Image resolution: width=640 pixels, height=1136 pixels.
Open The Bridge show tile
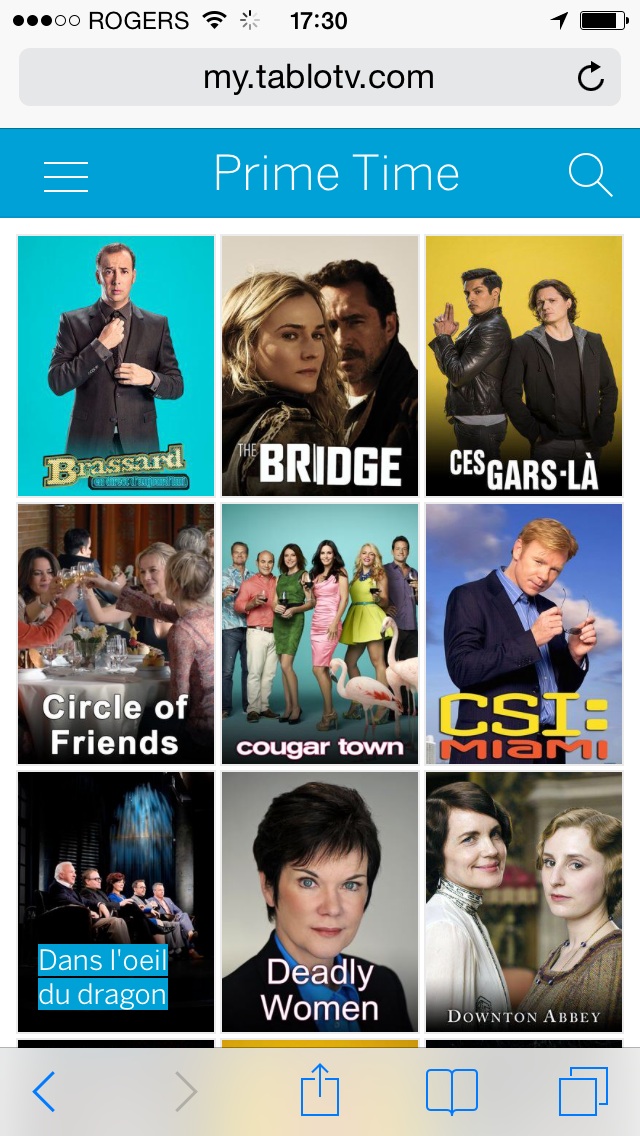click(320, 366)
